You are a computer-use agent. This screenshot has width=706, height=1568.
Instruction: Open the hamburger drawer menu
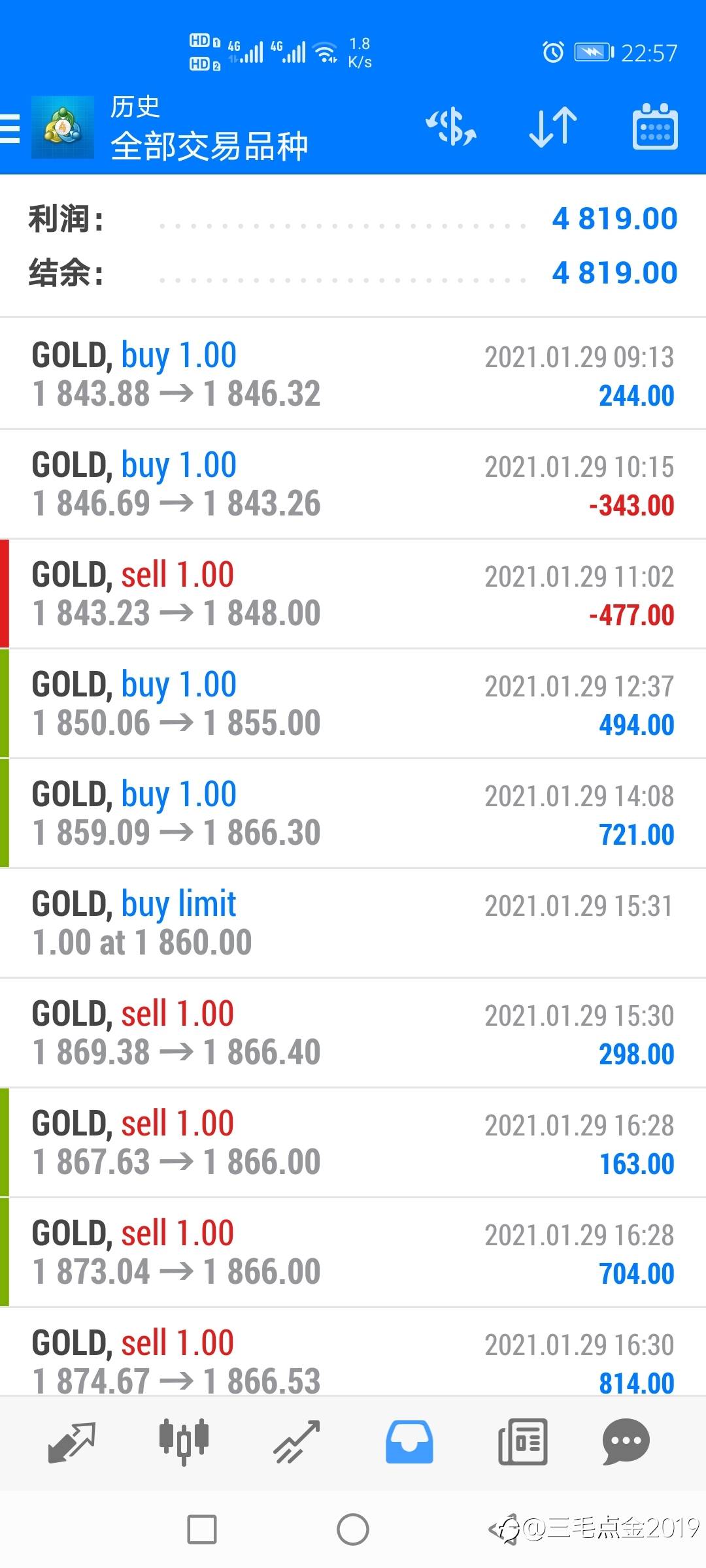[x=10, y=128]
